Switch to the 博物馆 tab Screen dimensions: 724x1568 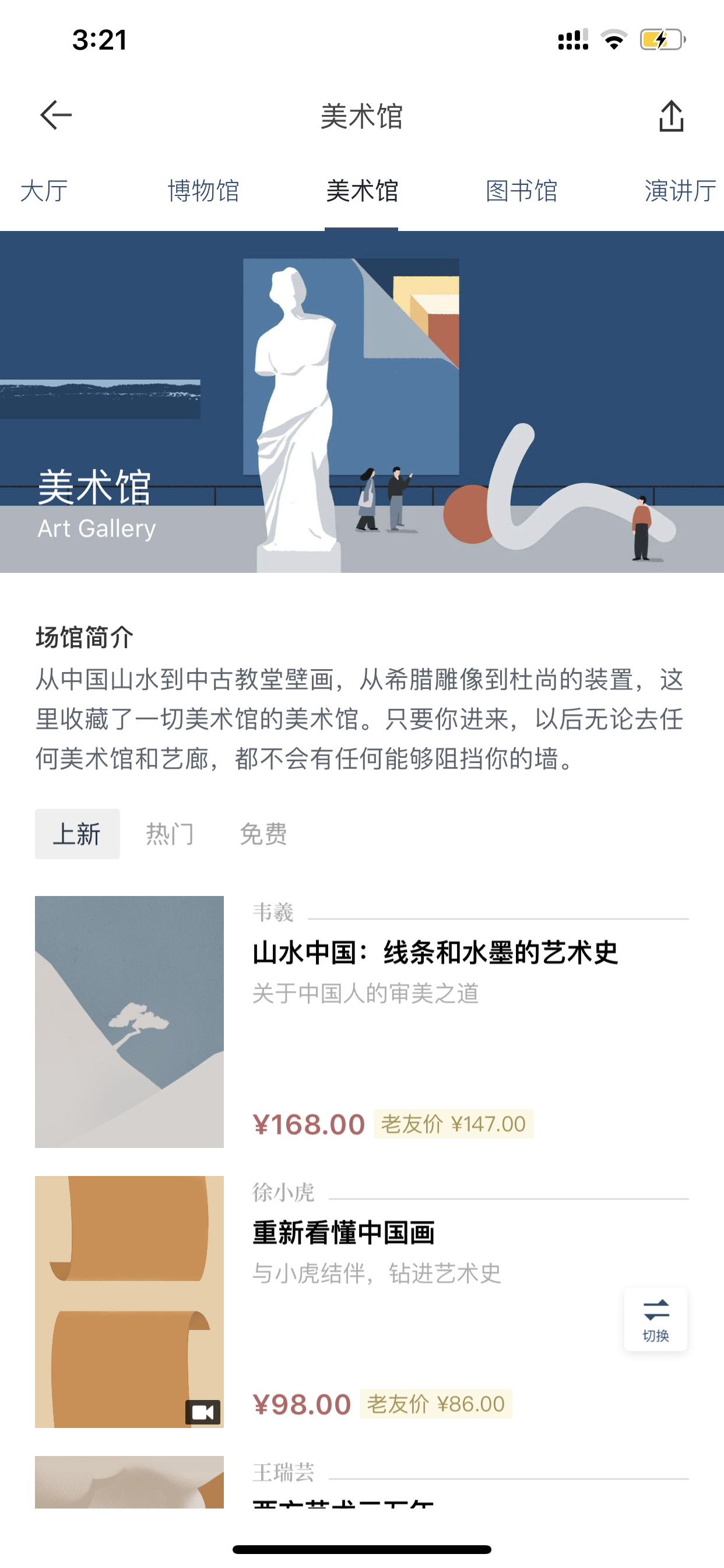point(203,191)
